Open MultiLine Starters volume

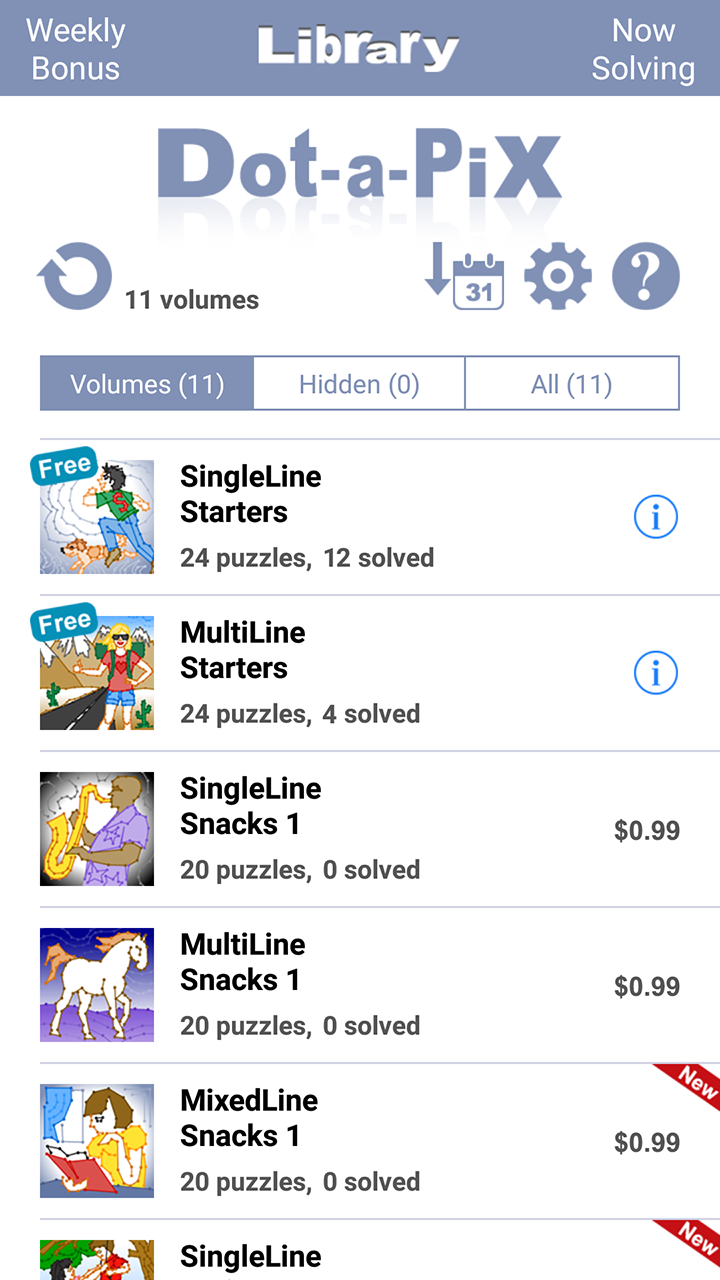coord(300,673)
